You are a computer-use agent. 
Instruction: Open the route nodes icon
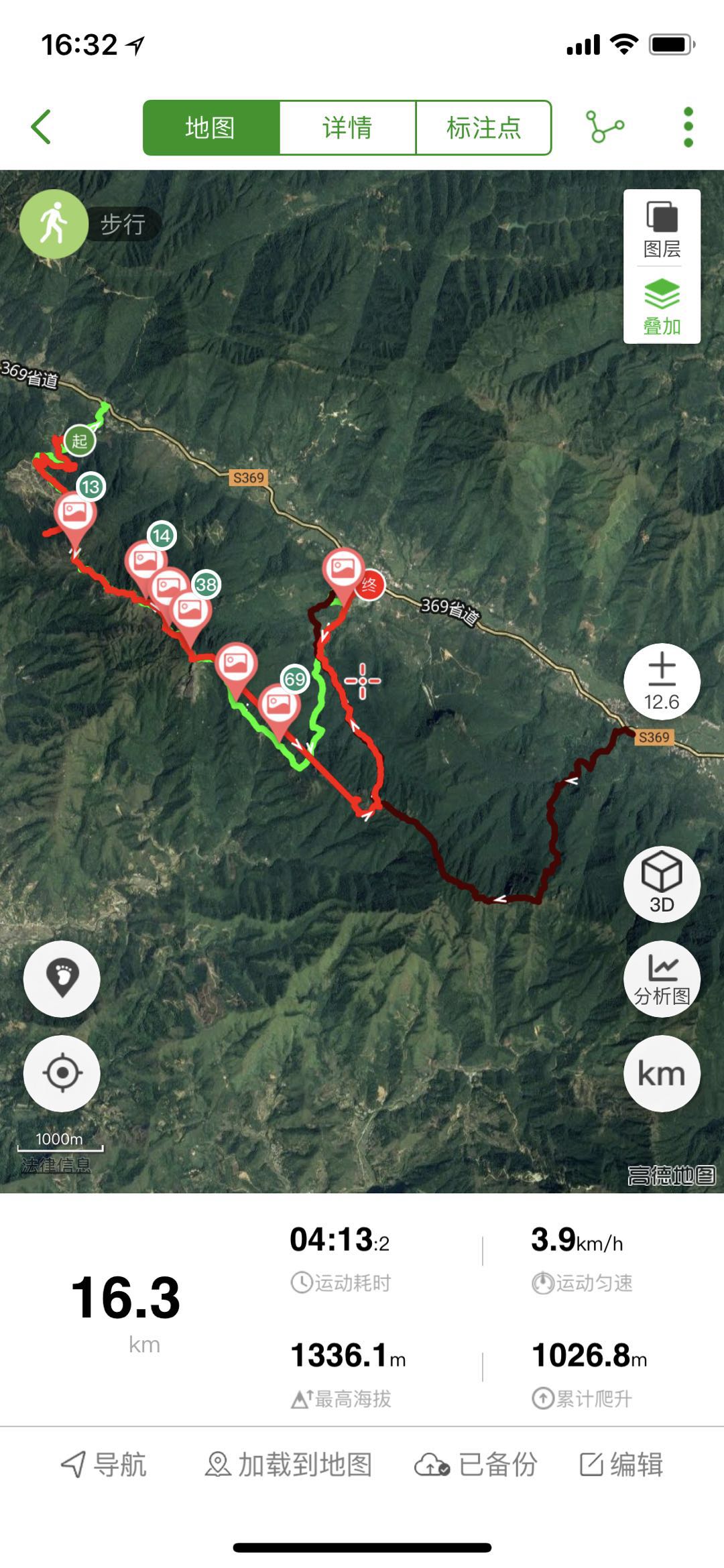coord(605,126)
